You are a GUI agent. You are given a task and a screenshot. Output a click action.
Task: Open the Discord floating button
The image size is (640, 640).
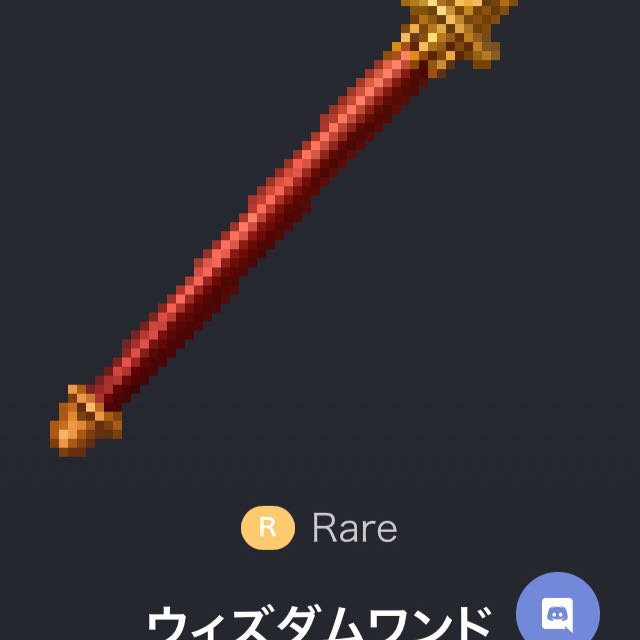(558, 611)
